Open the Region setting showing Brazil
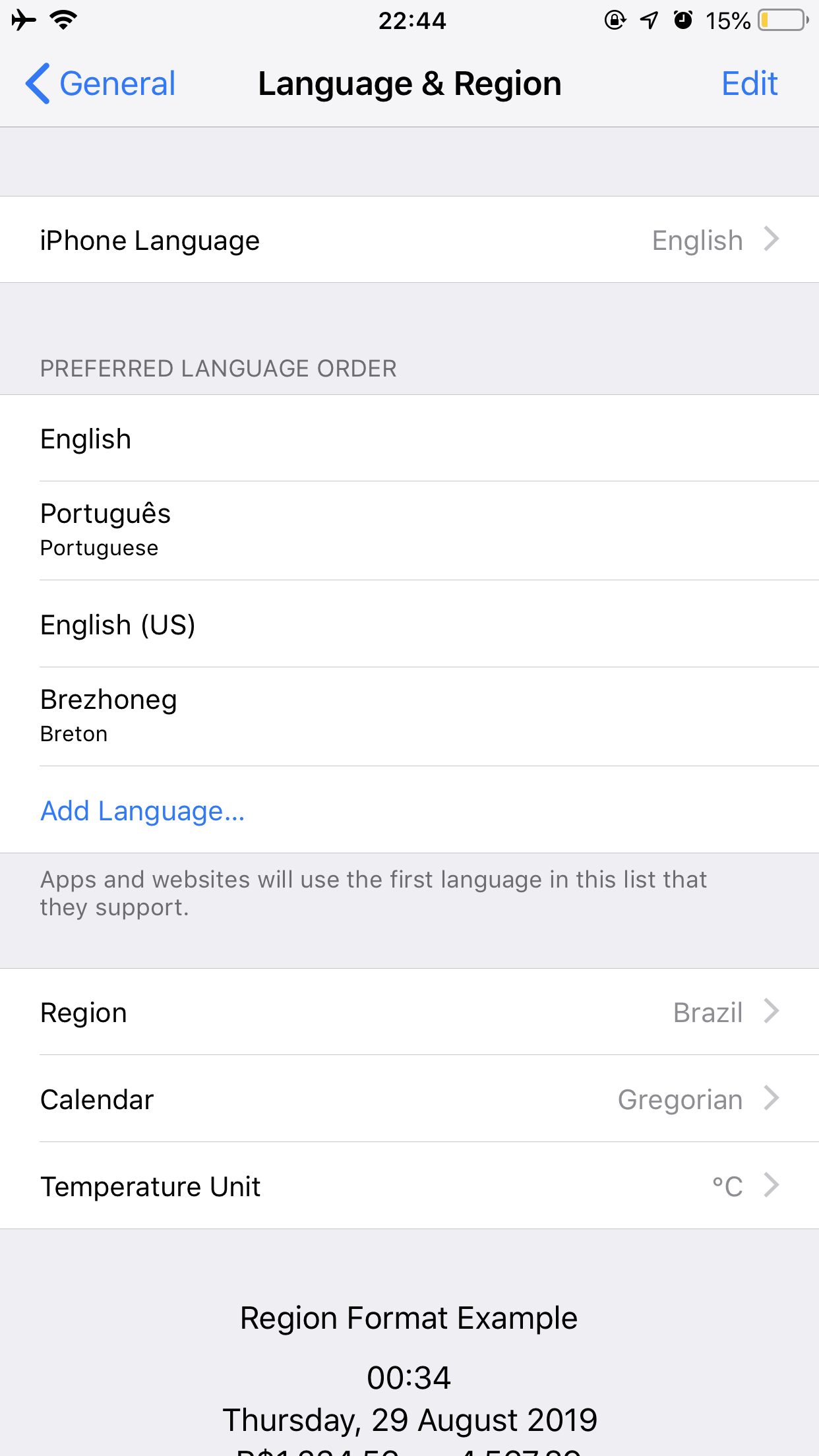This screenshot has width=819, height=1456. pyautogui.click(x=409, y=1012)
